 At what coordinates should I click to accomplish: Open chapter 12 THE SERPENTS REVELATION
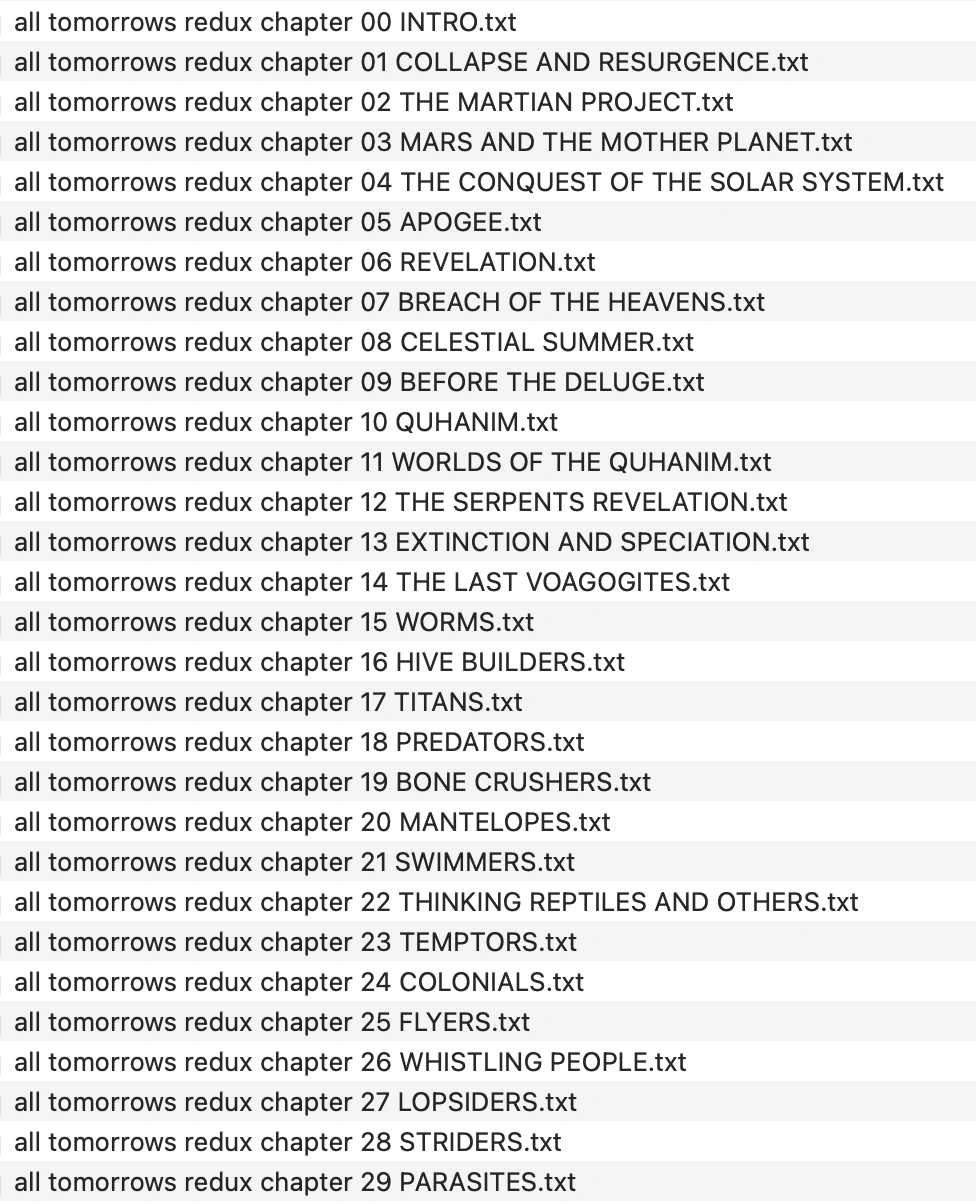(x=400, y=502)
